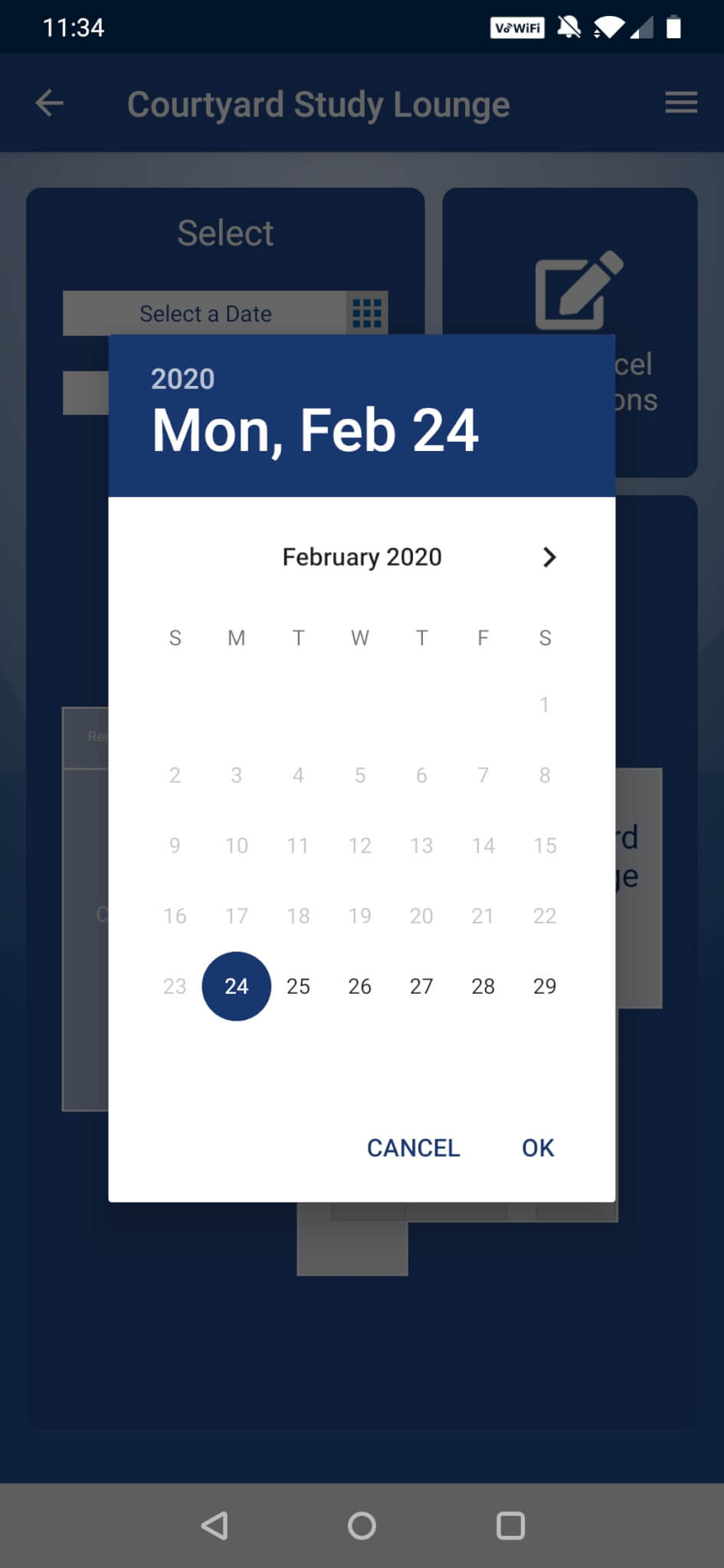This screenshot has width=724, height=1568.
Task: Open the year selector showing 2020
Action: pyautogui.click(x=182, y=379)
